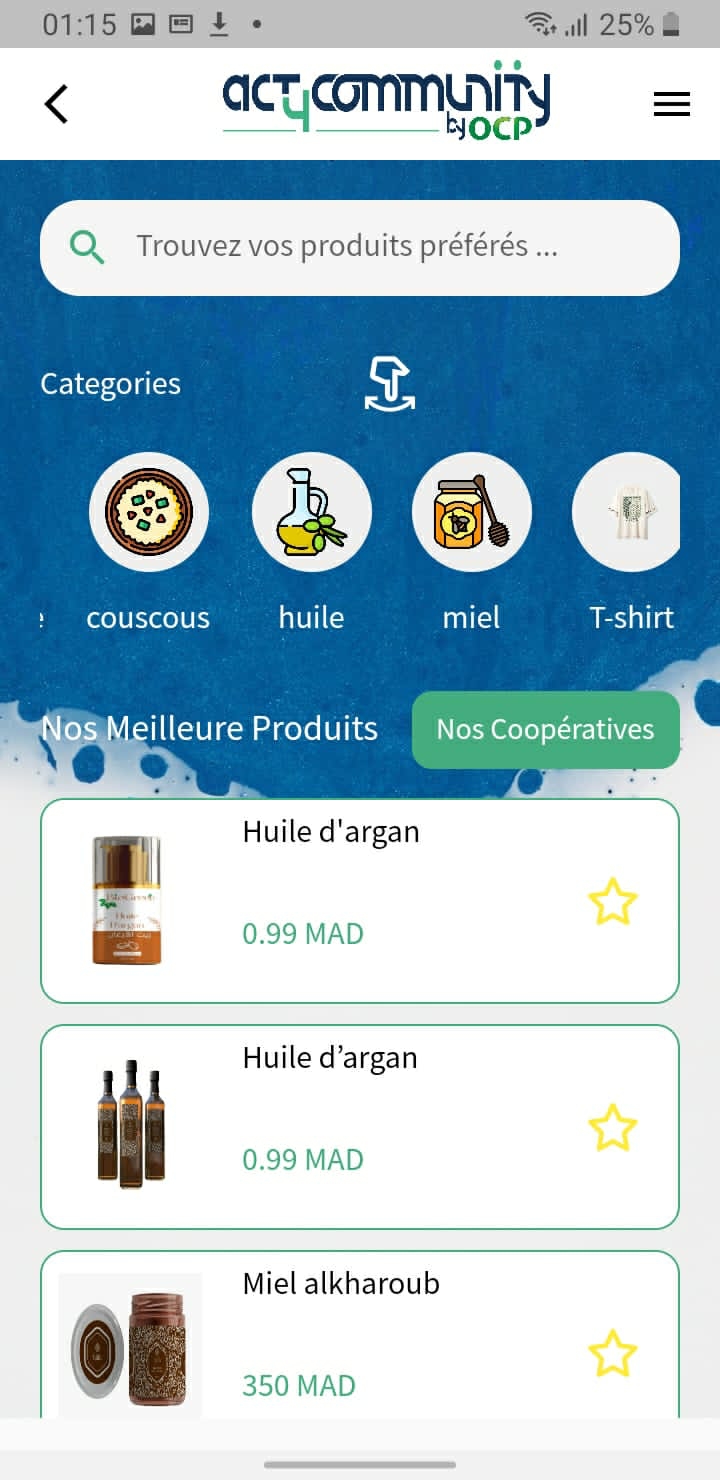Screen dimensions: 720x1480
Task: Favorite the Miel alkharoub product
Action: pos(612,1353)
